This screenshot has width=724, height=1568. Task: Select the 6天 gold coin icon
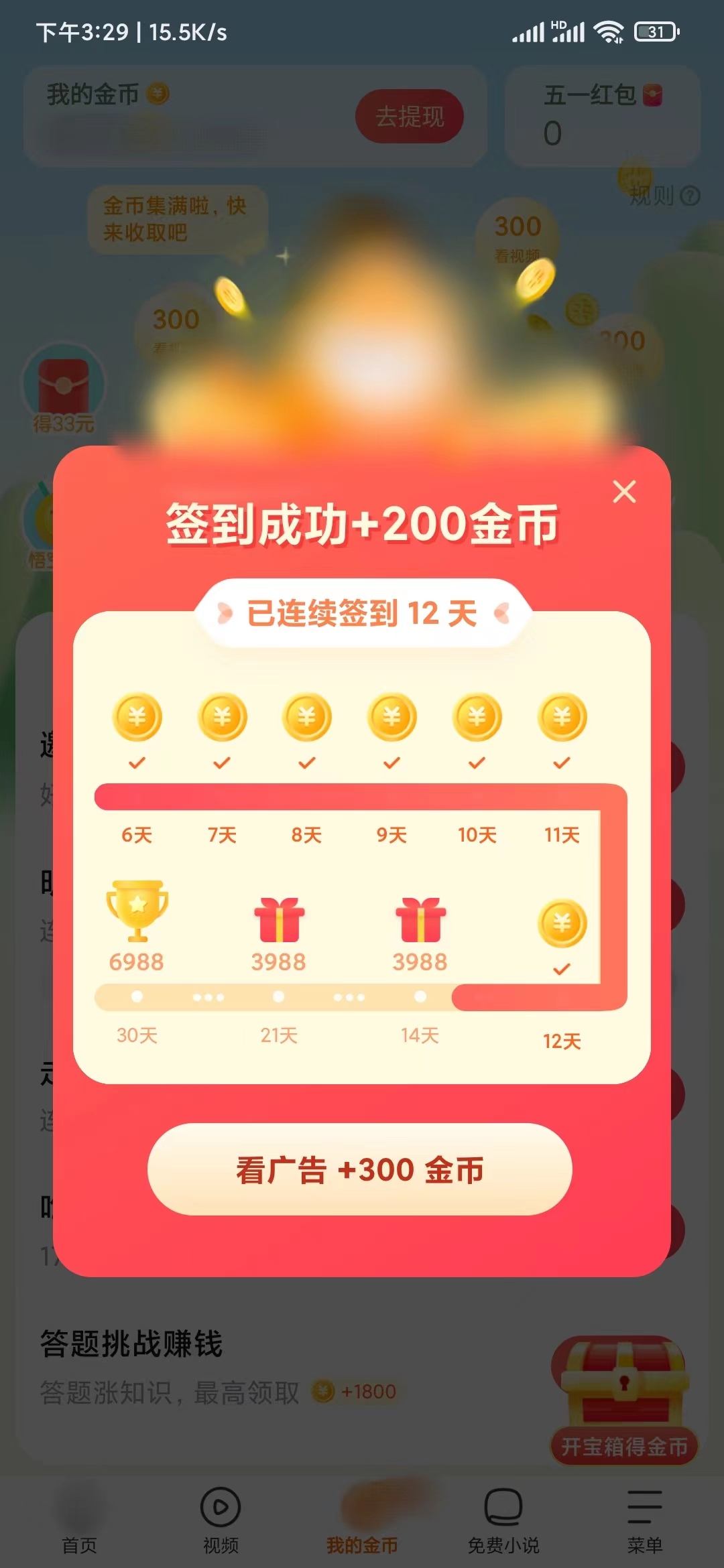[x=136, y=716]
